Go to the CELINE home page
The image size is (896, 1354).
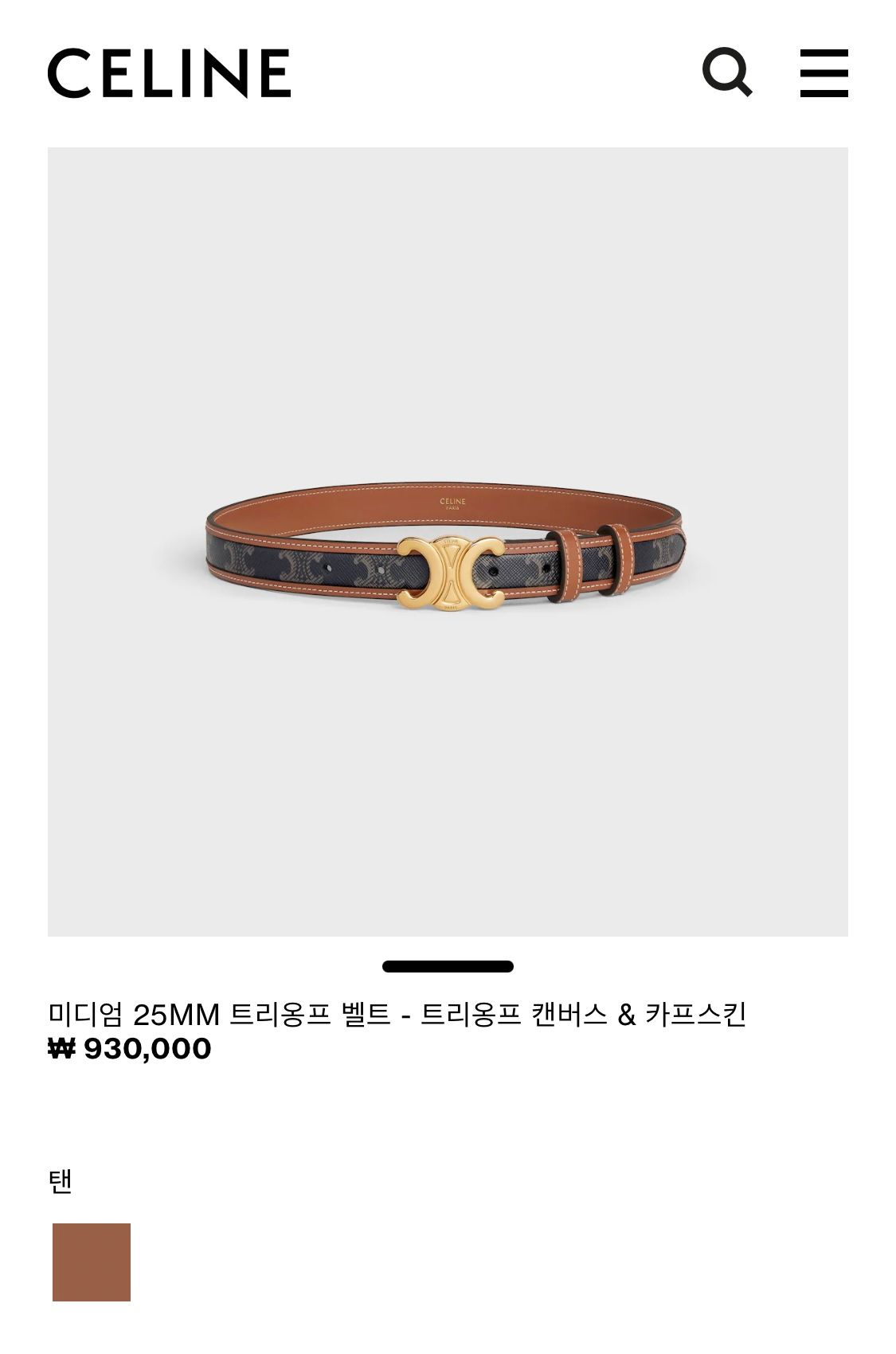169,72
